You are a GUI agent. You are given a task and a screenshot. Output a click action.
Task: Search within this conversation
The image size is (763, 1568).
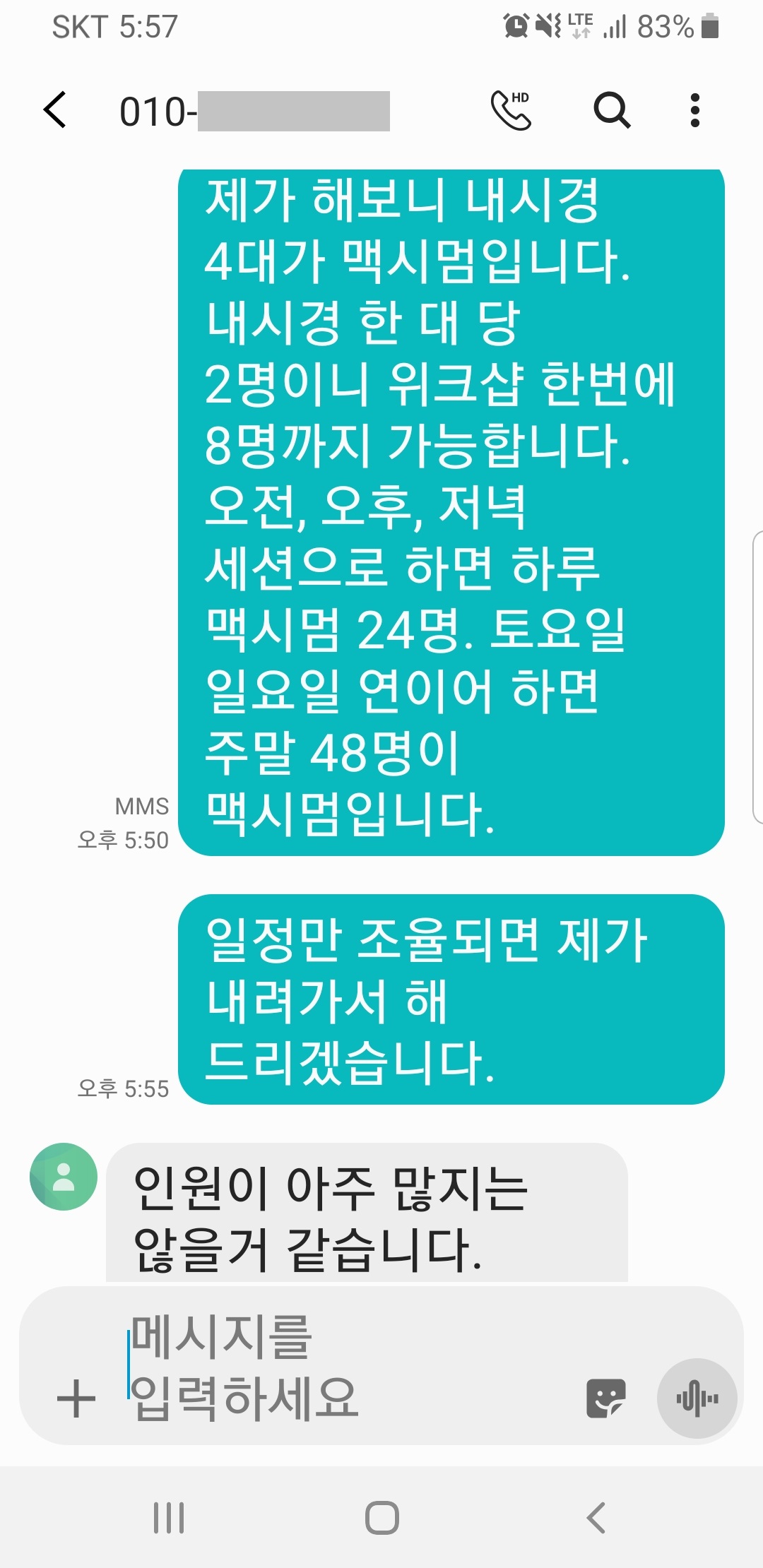click(x=612, y=110)
